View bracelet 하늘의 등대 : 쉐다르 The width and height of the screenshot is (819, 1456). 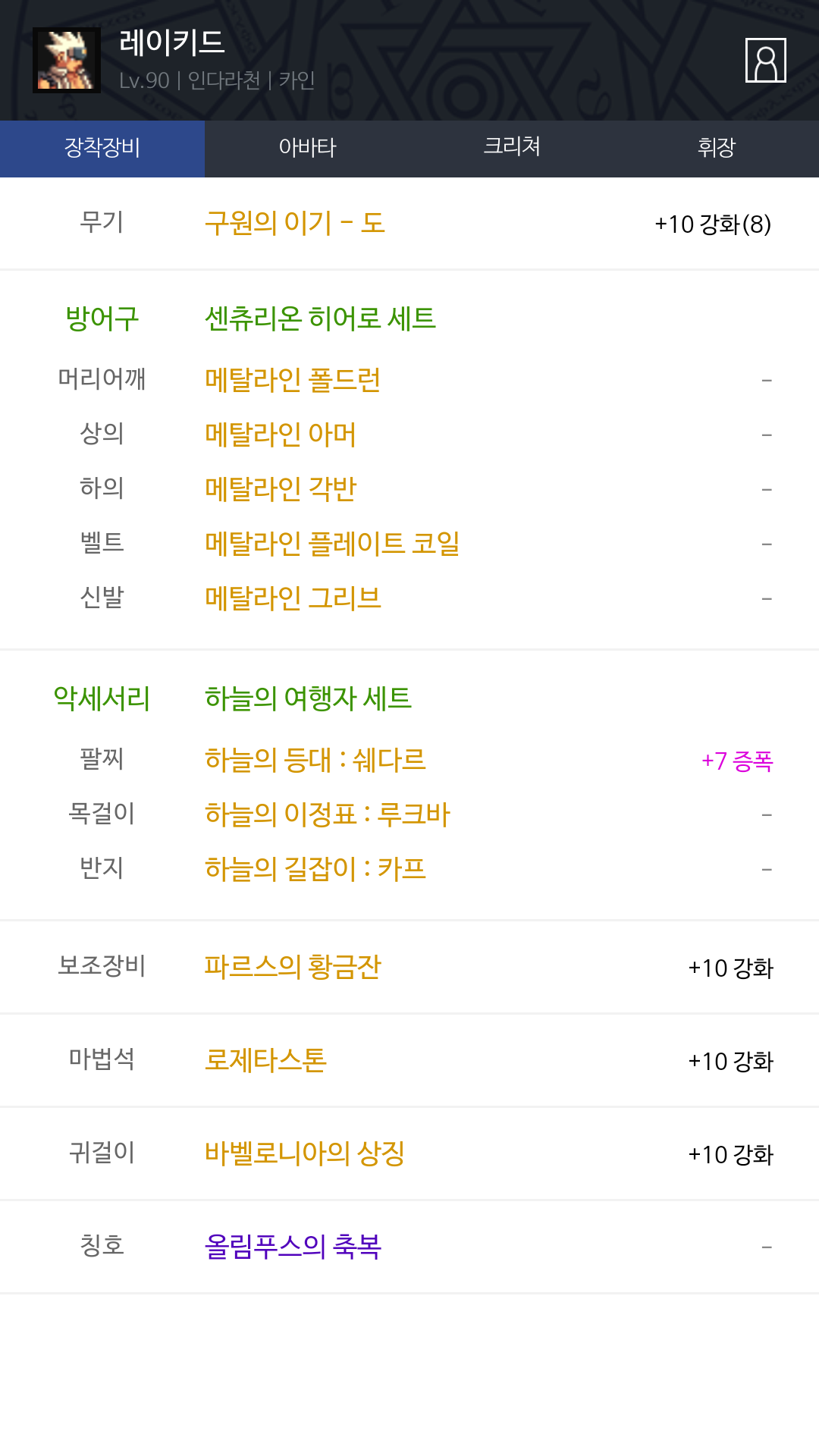[x=315, y=760]
